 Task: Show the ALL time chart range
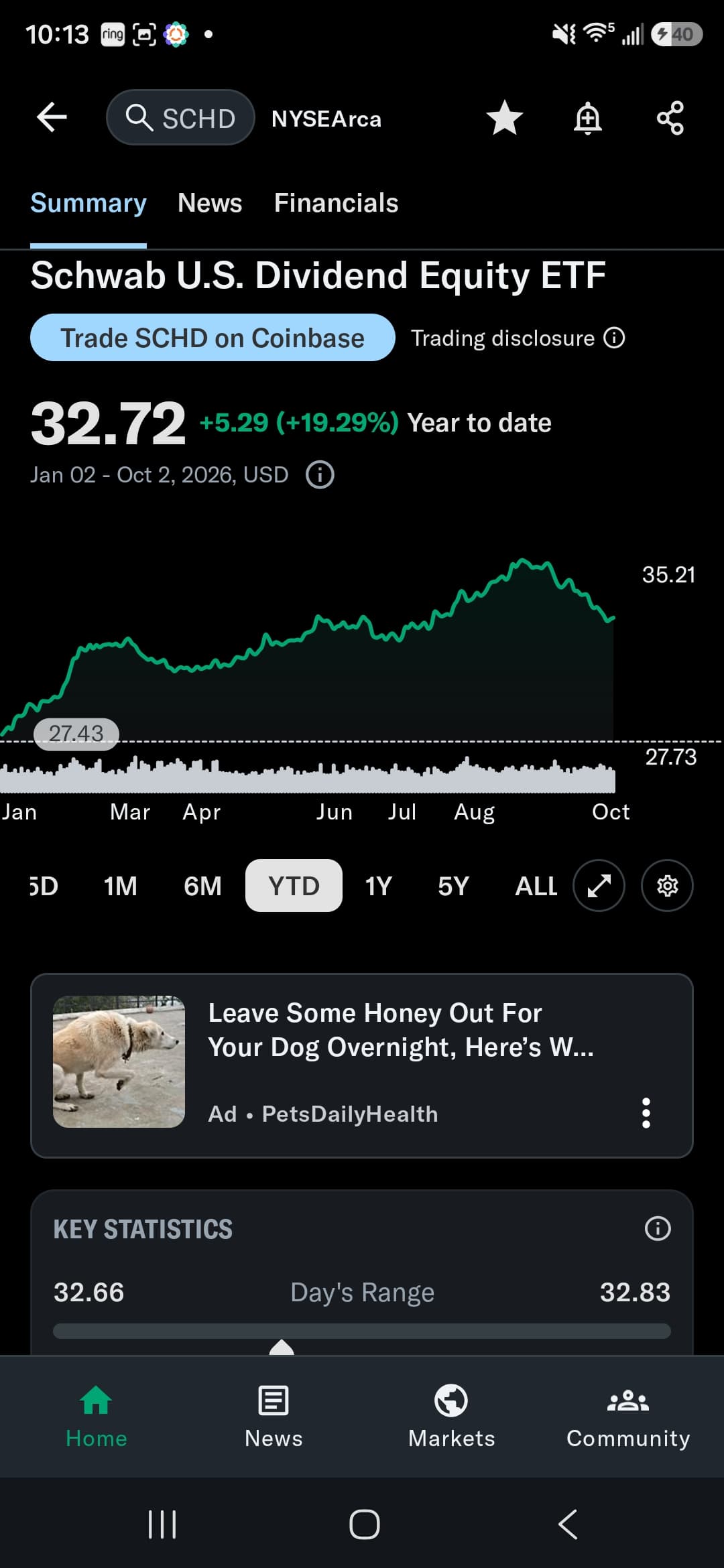(x=536, y=886)
